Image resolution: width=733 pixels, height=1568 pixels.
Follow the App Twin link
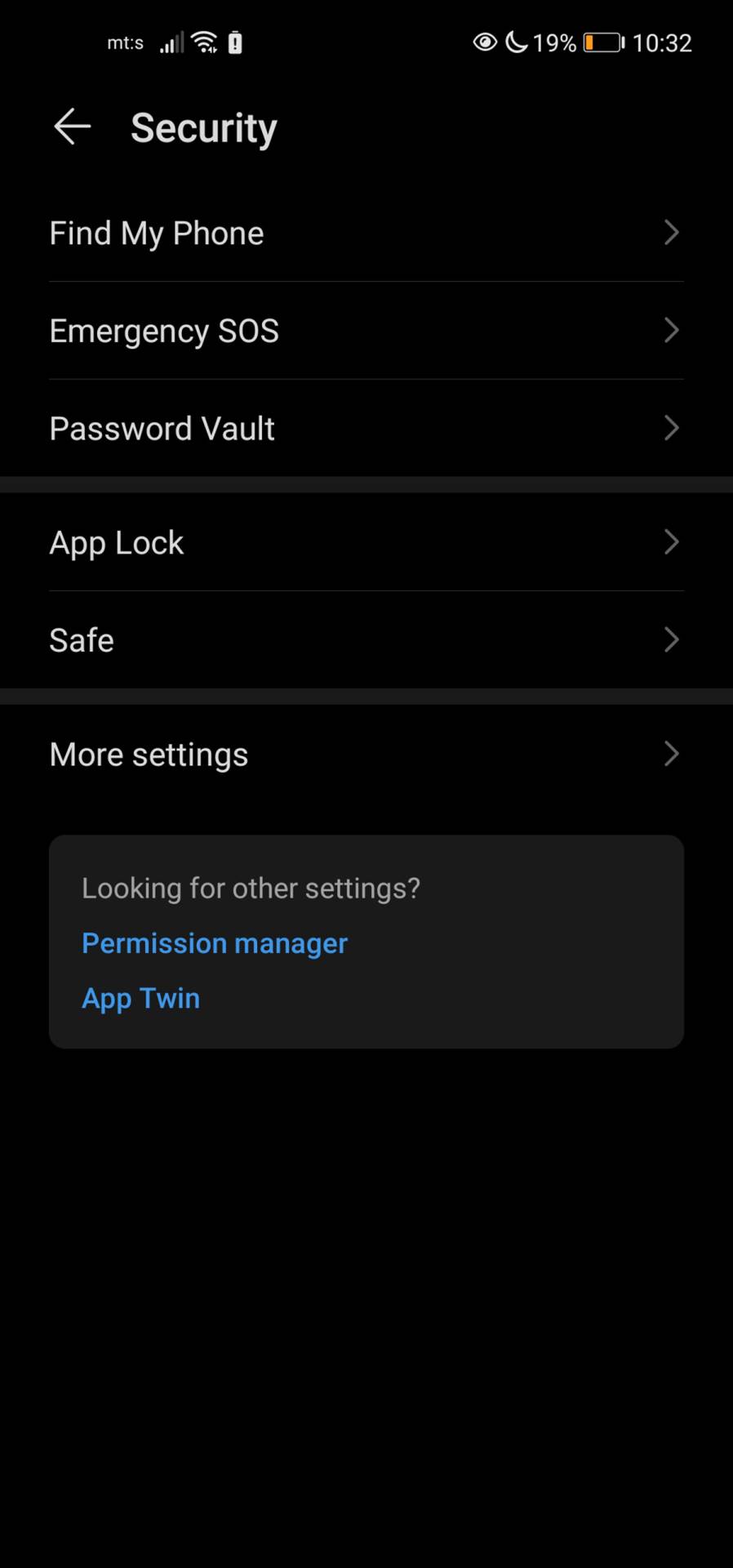click(141, 998)
